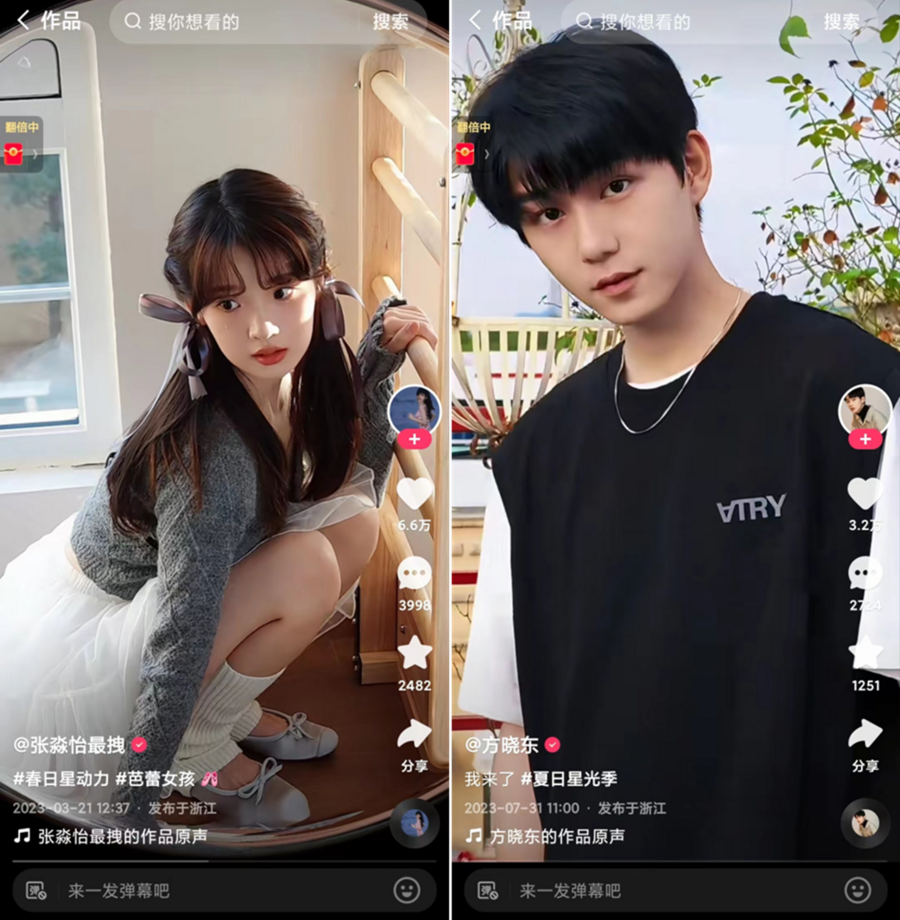Type a danmaku under 张淼怡最拽's video
900x920 pixels.
pos(200,889)
